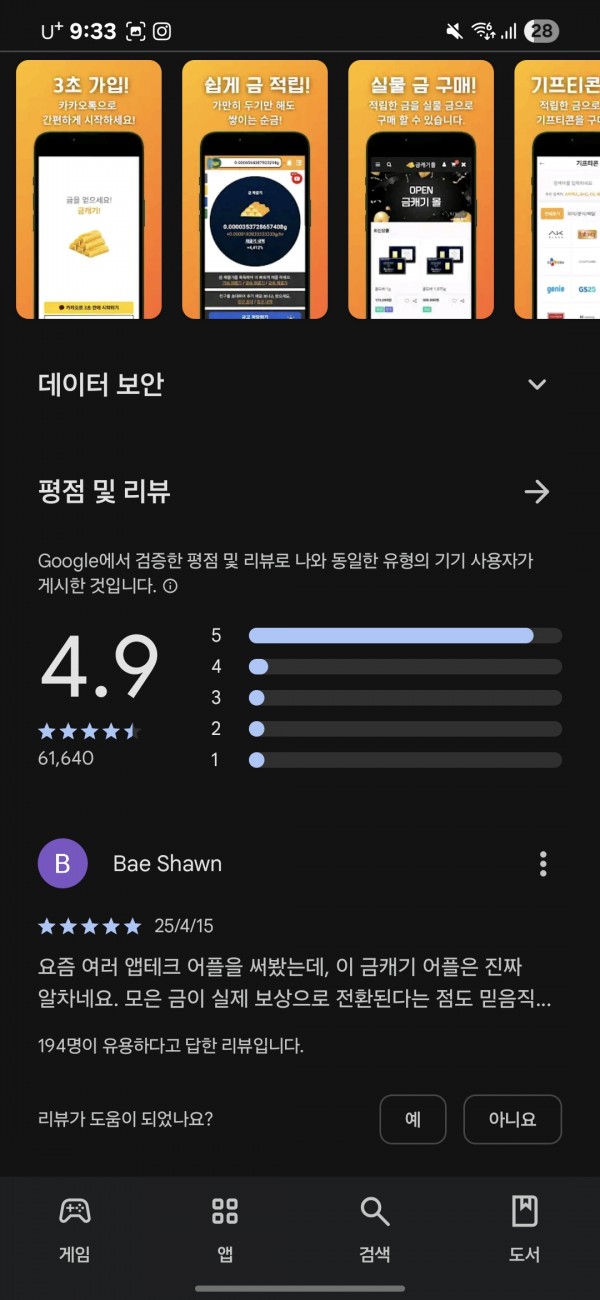Answer 아니요 to review helpfulness
The width and height of the screenshot is (600, 1300).
(512, 1119)
